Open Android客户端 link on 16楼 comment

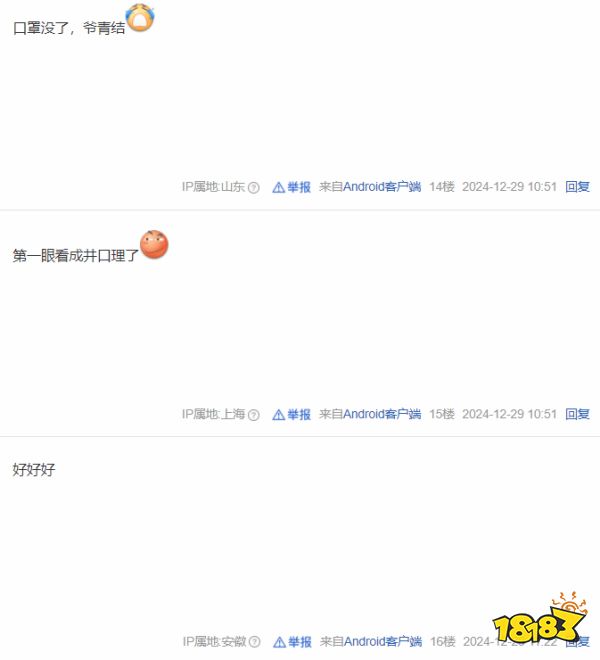point(382,641)
